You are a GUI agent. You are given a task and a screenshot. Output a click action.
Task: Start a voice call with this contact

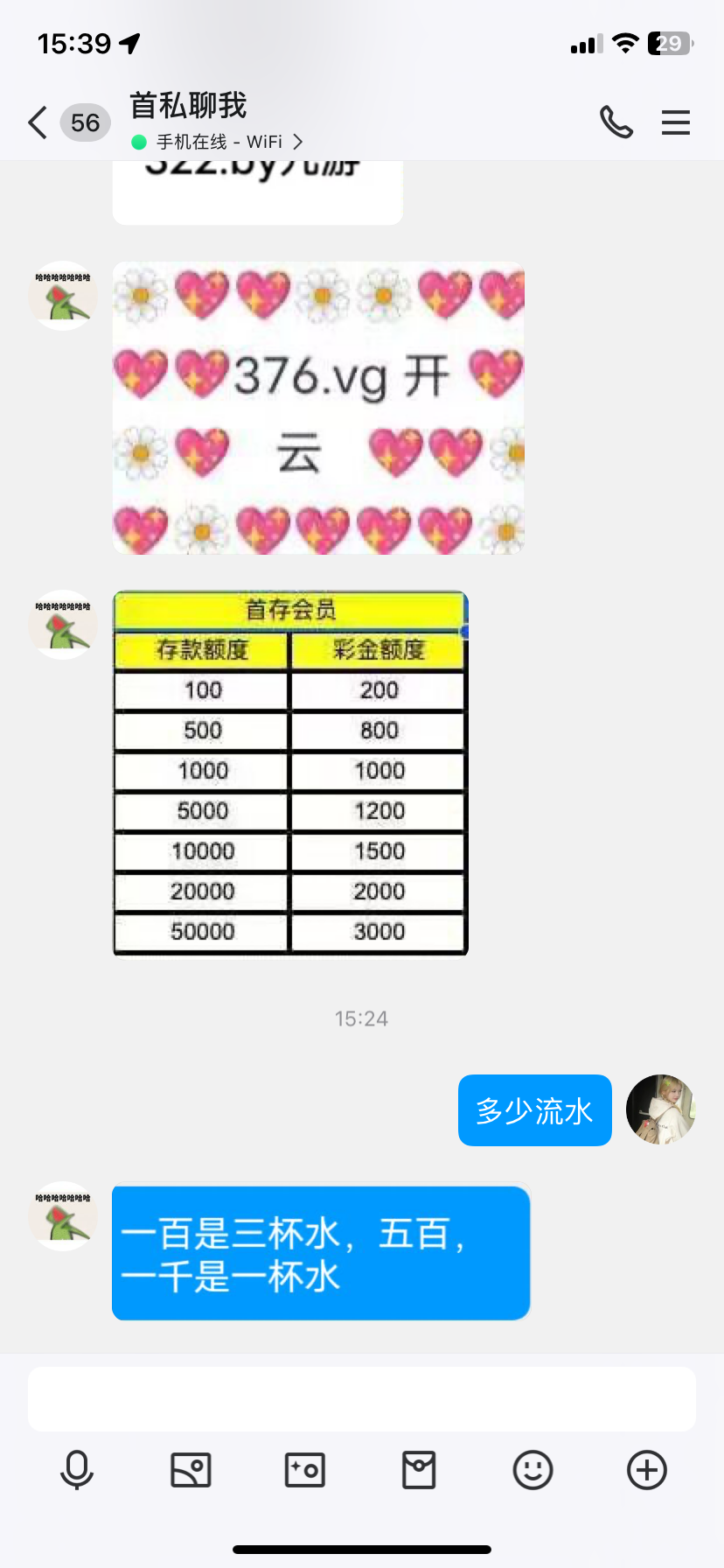616,122
